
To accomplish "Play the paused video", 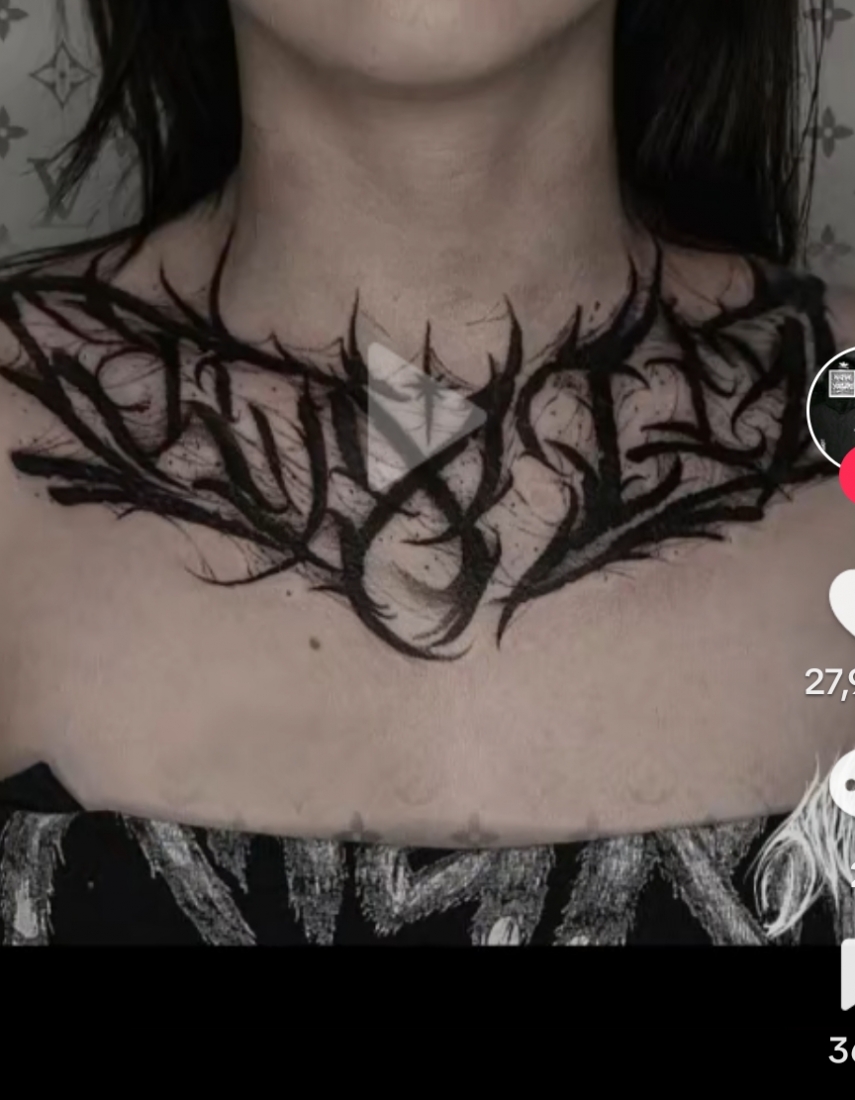I will click(x=425, y=416).
